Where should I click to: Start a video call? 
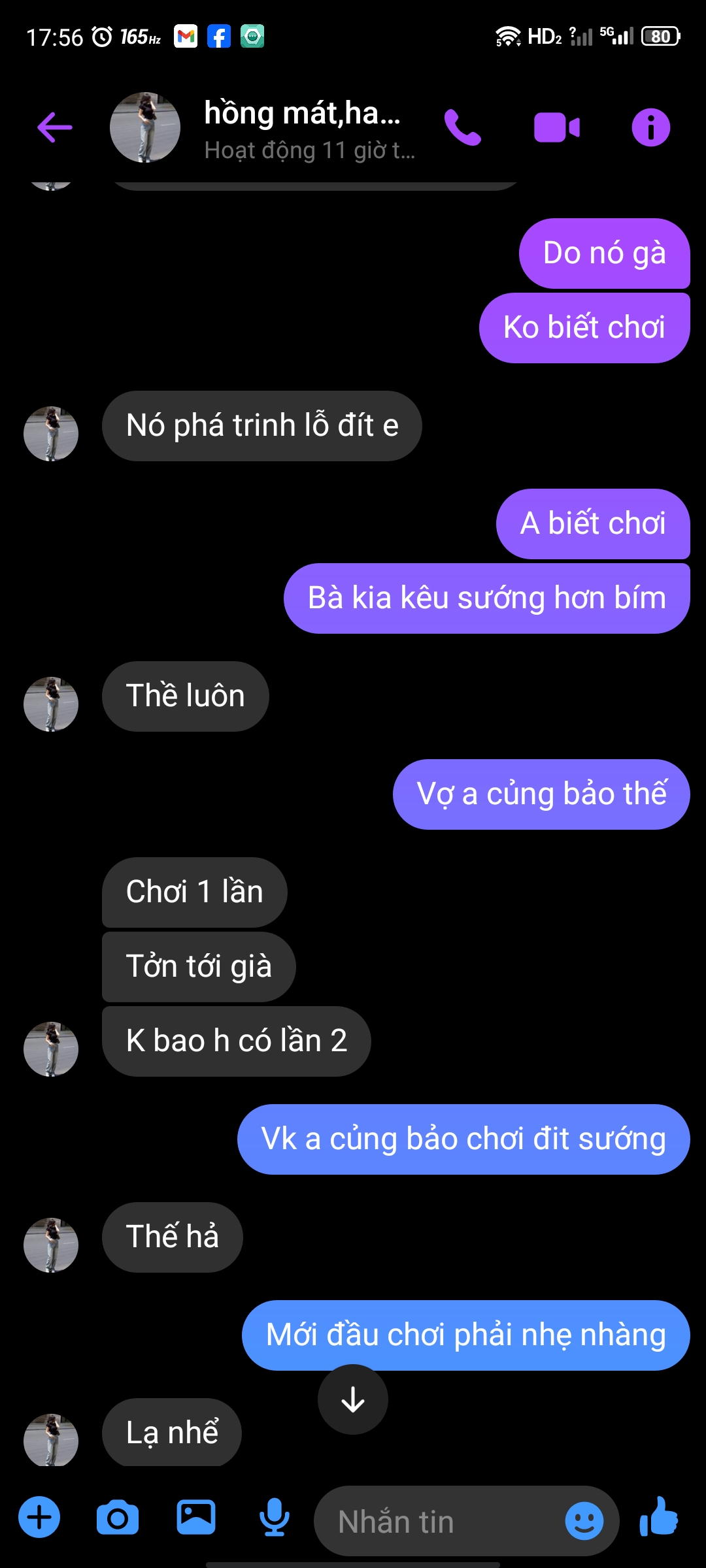tap(556, 127)
